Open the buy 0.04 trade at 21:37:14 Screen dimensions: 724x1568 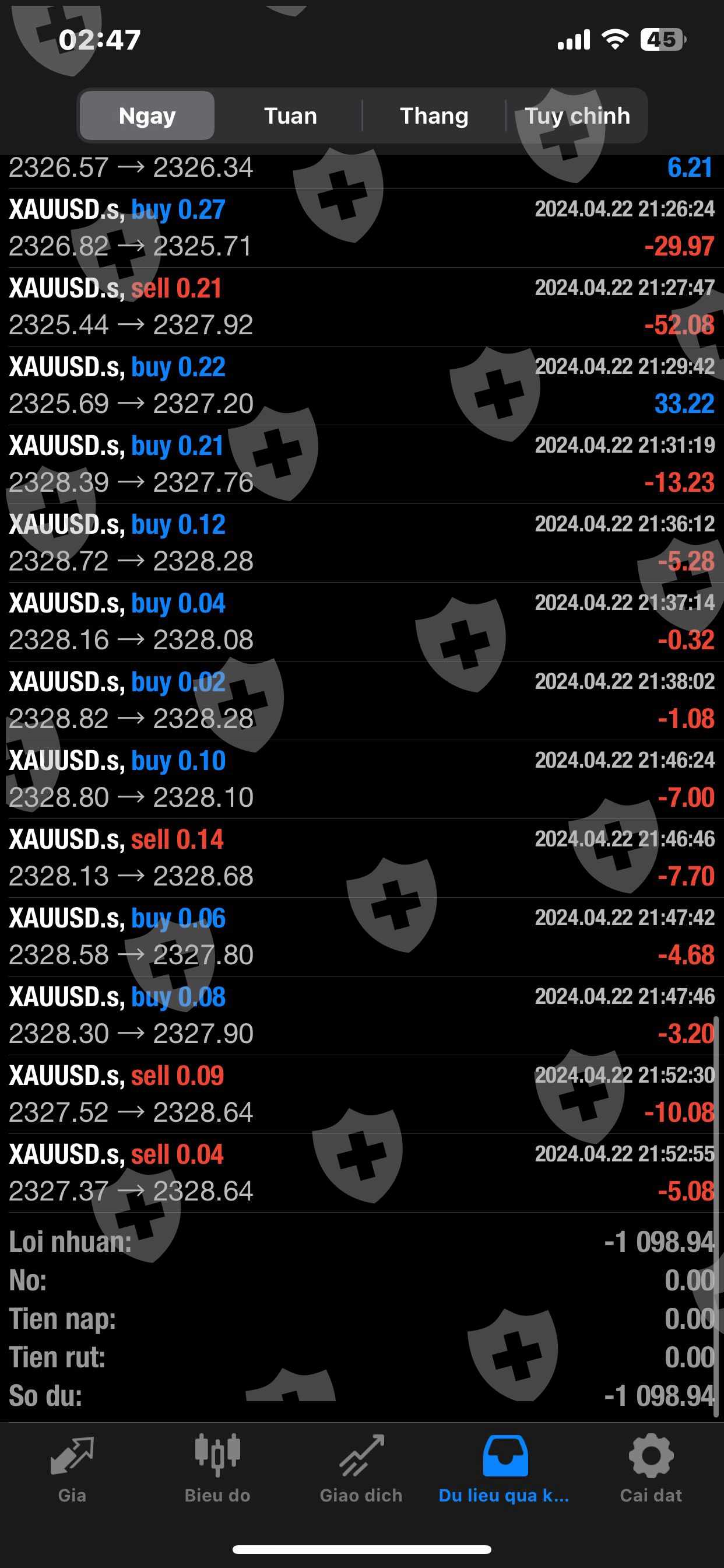361,621
